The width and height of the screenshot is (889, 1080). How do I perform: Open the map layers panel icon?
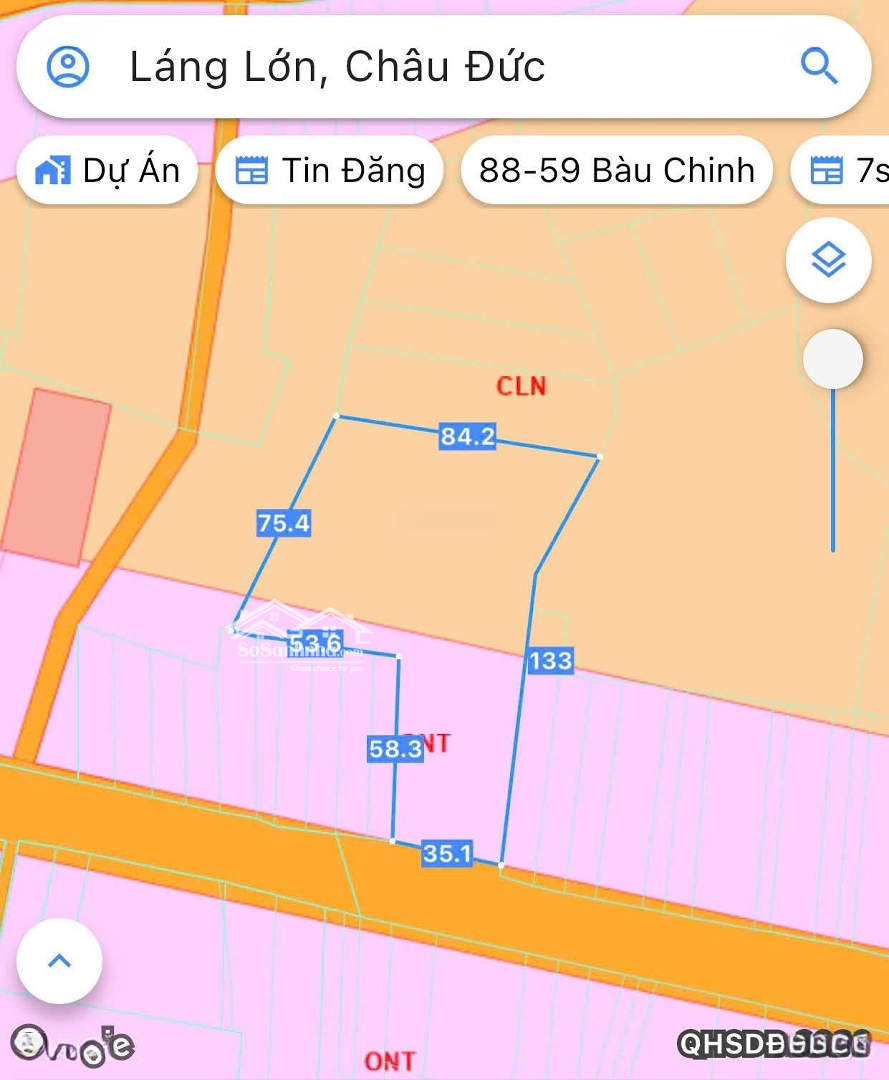[828, 259]
